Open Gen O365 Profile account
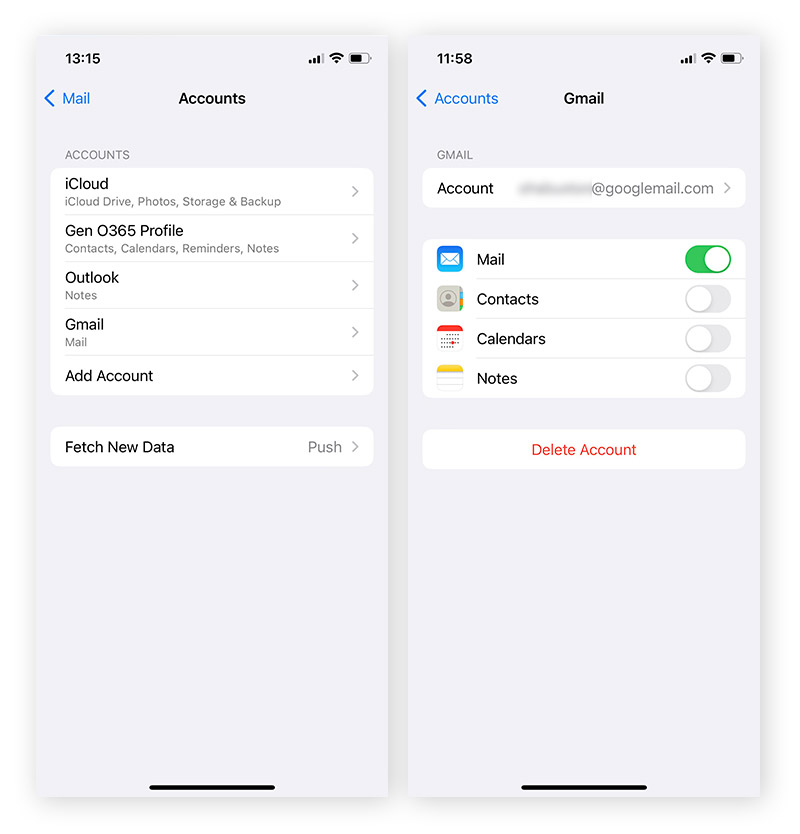Screen dimensions: 800x834 click(211, 238)
